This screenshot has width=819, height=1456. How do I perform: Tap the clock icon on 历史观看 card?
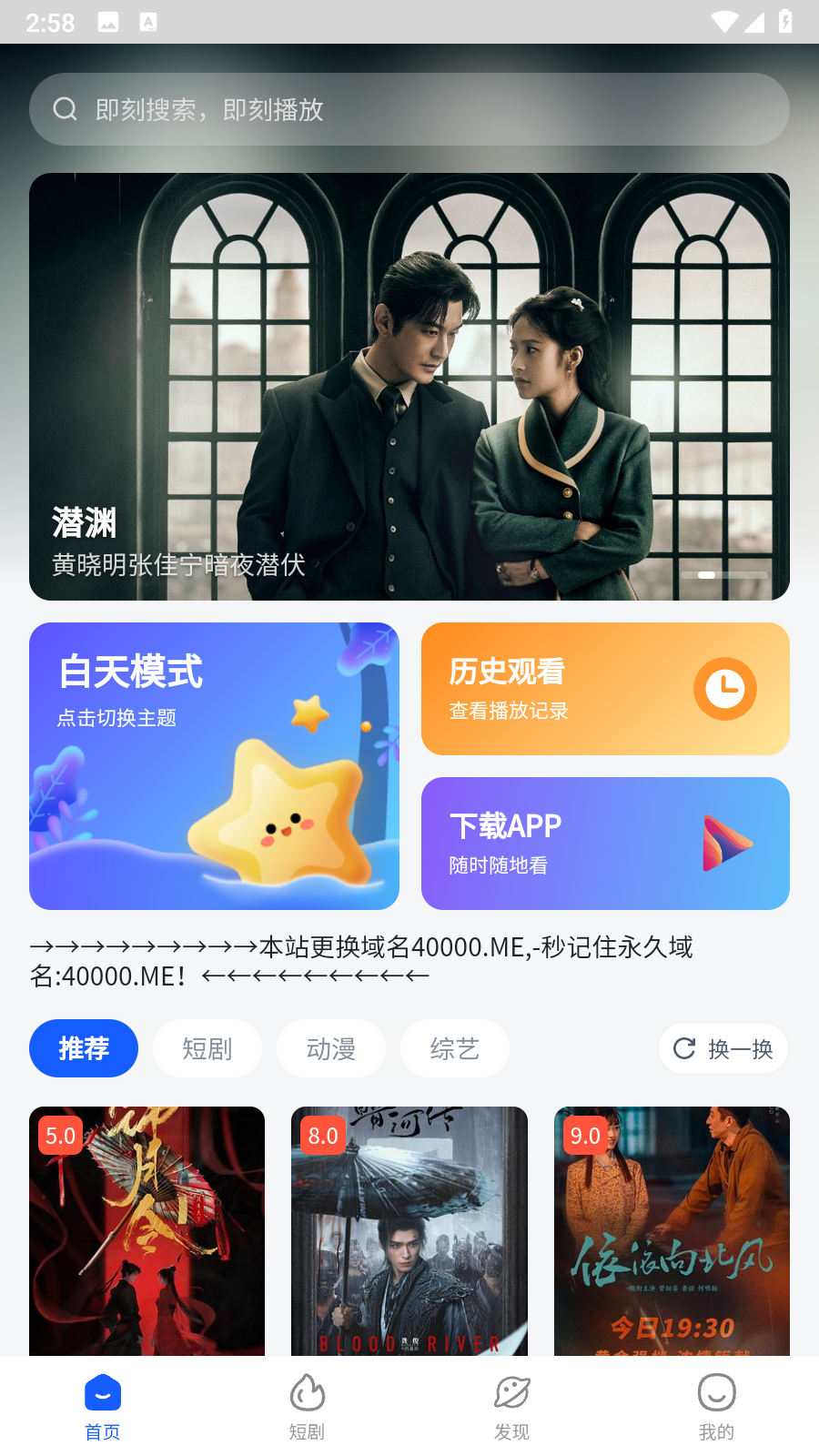[724, 689]
